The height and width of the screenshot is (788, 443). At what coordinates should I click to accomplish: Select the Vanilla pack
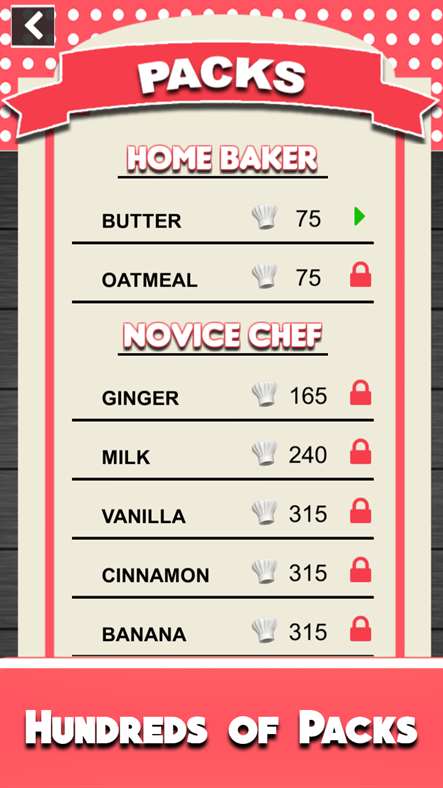[x=223, y=514]
